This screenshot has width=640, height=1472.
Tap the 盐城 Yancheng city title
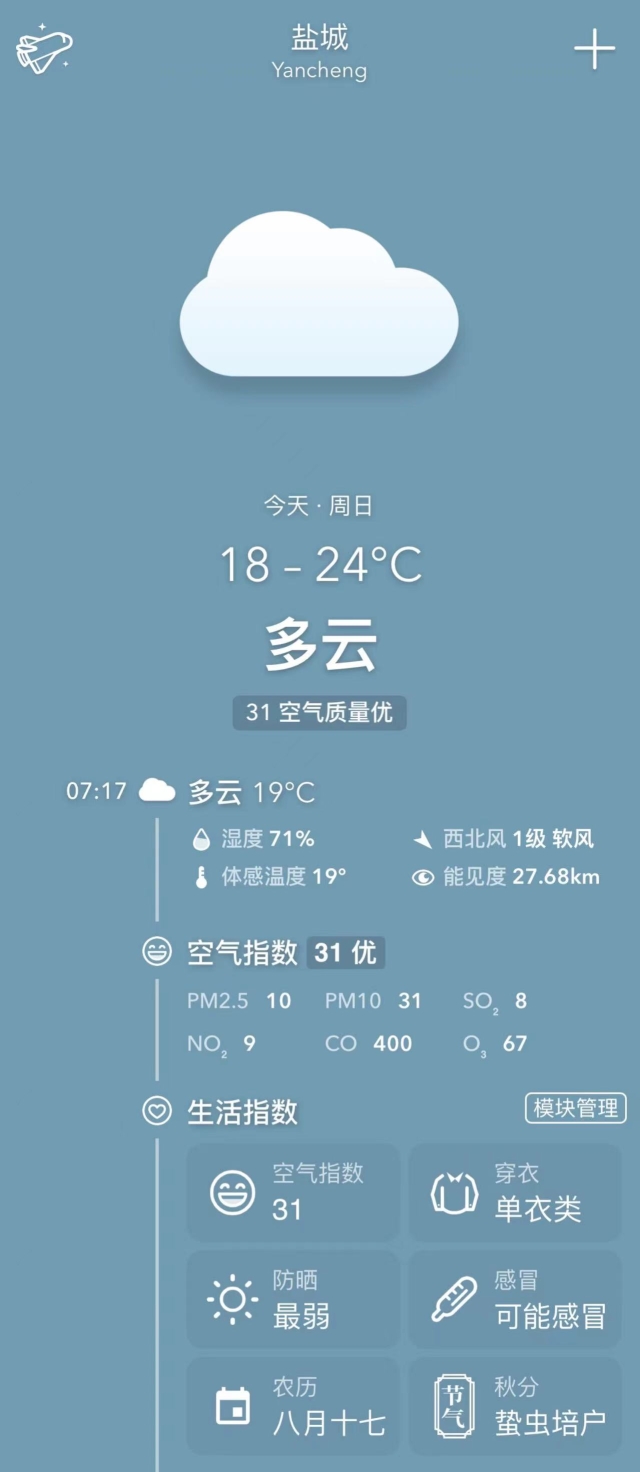point(319,52)
